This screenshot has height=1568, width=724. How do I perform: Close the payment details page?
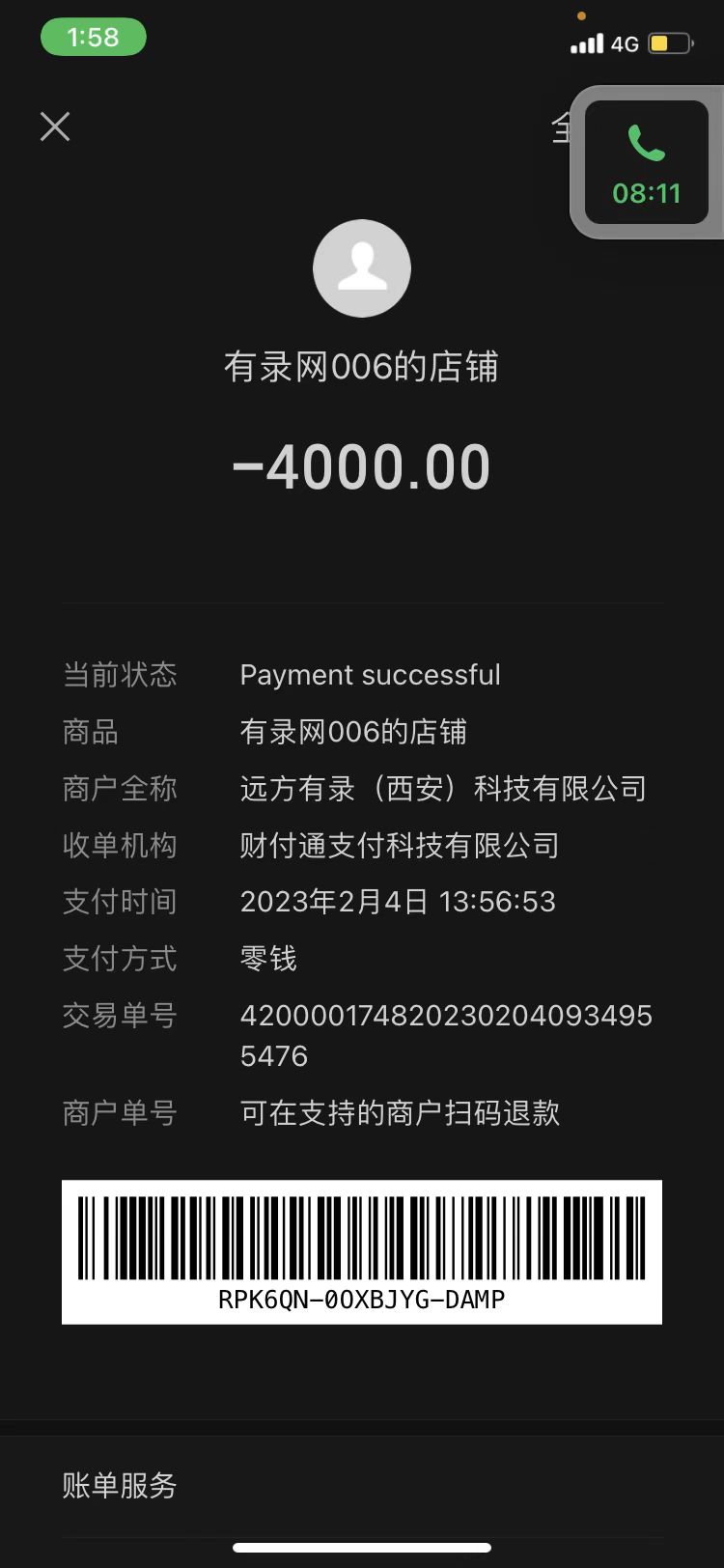click(x=55, y=126)
